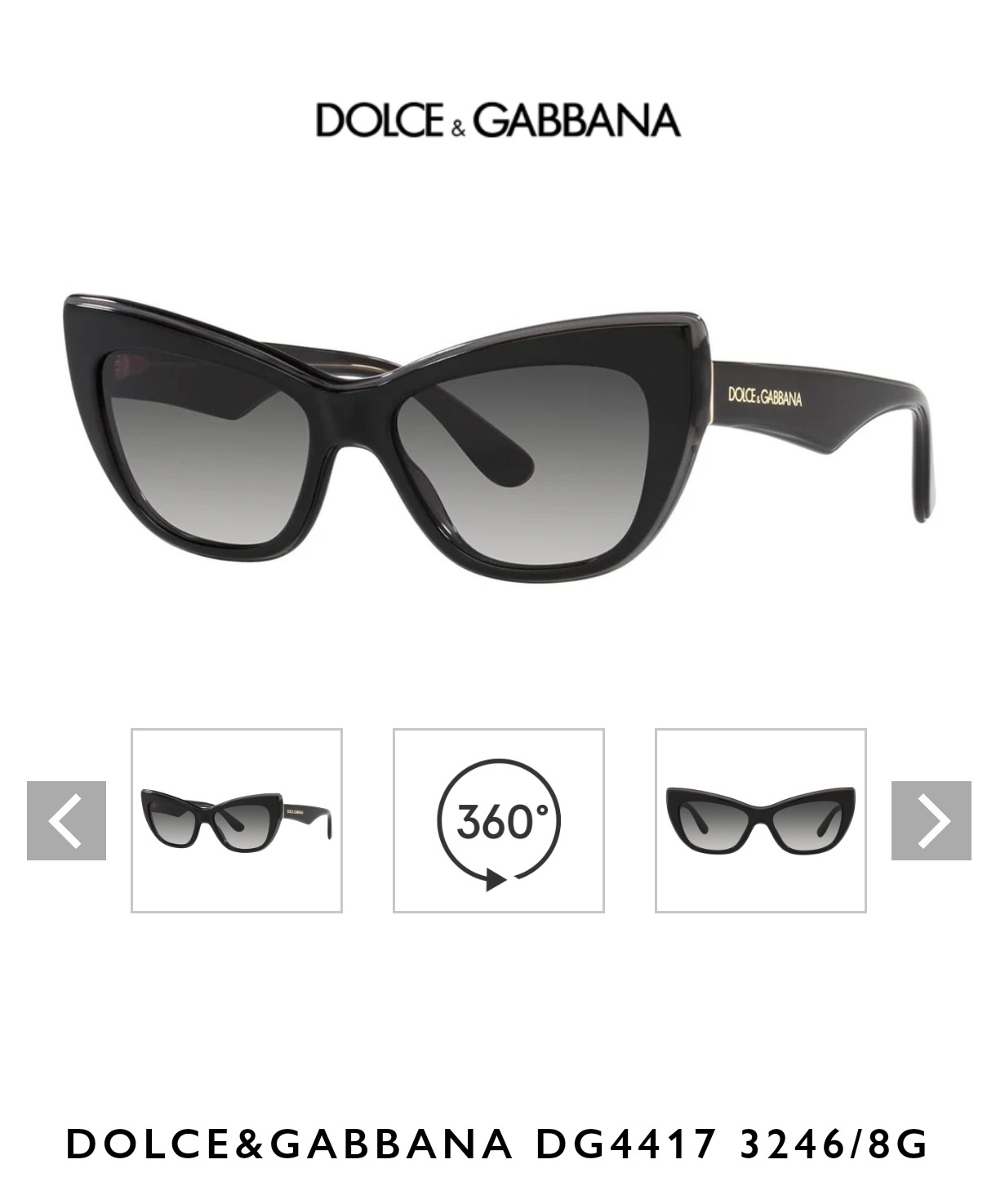Select the angled side-view sunglasses thumbnail
Viewport: 996px width, 1204px height.
tap(237, 820)
